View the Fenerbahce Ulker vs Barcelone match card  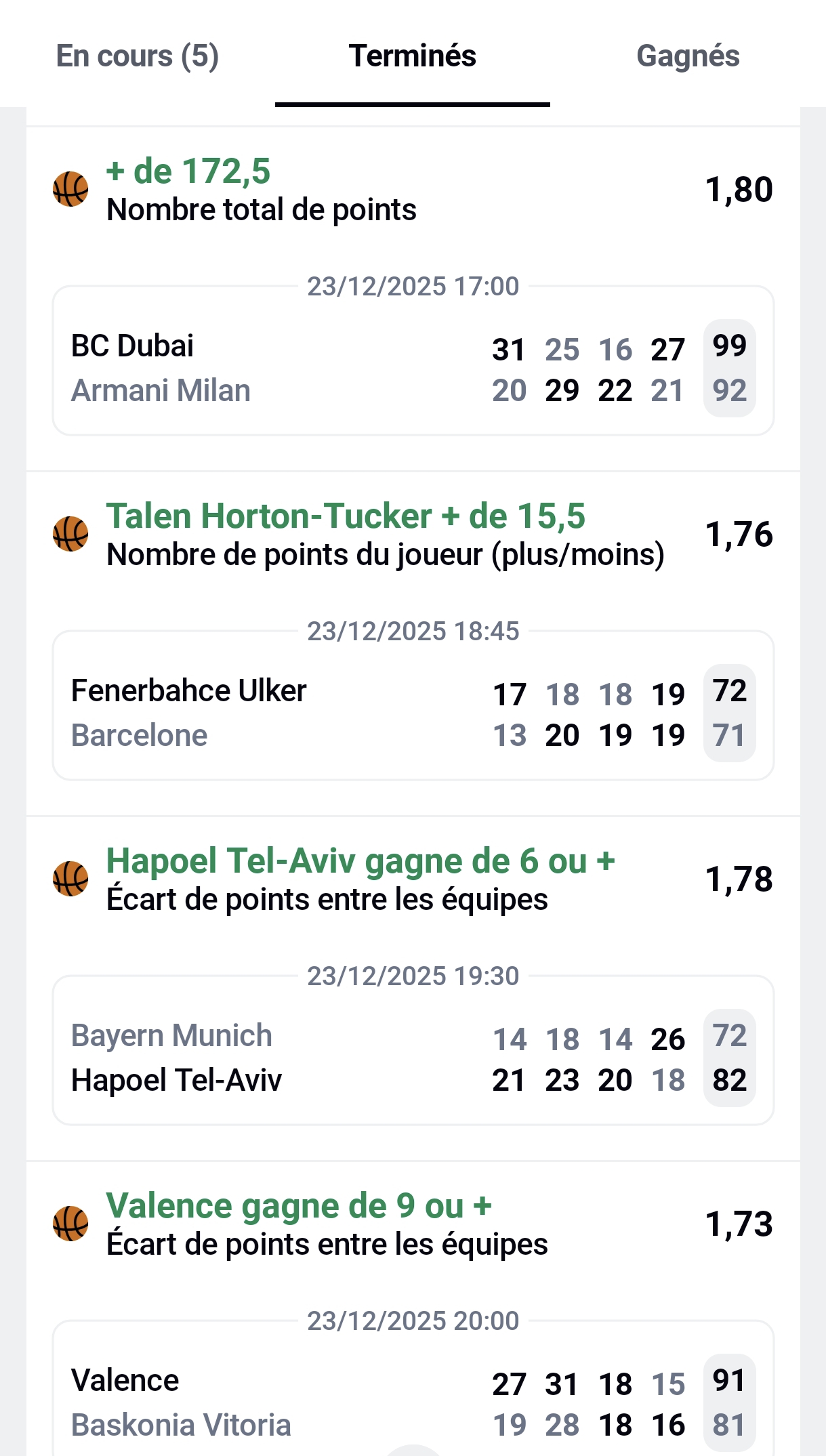(413, 713)
